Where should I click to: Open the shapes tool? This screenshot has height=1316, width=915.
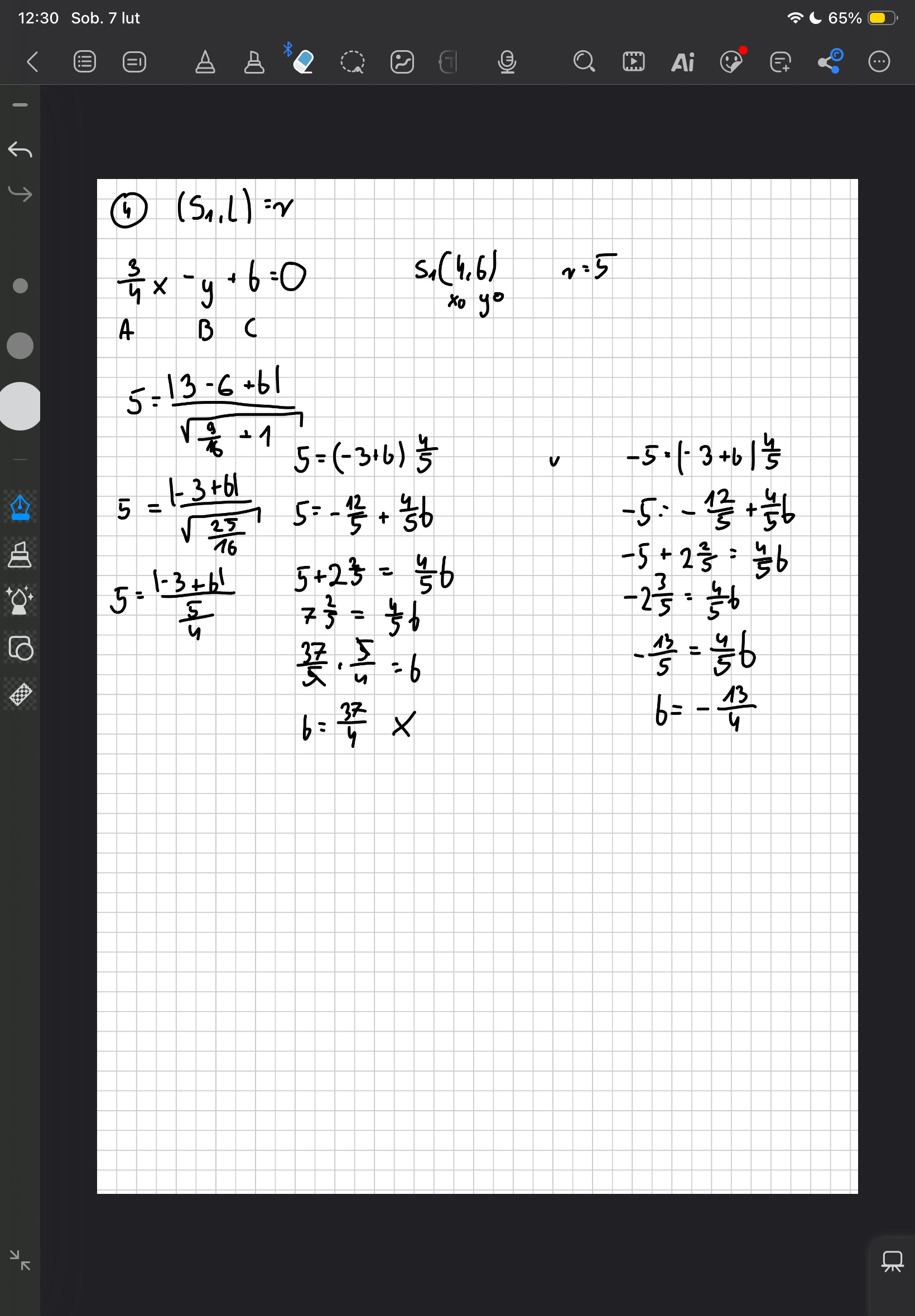tap(20, 648)
